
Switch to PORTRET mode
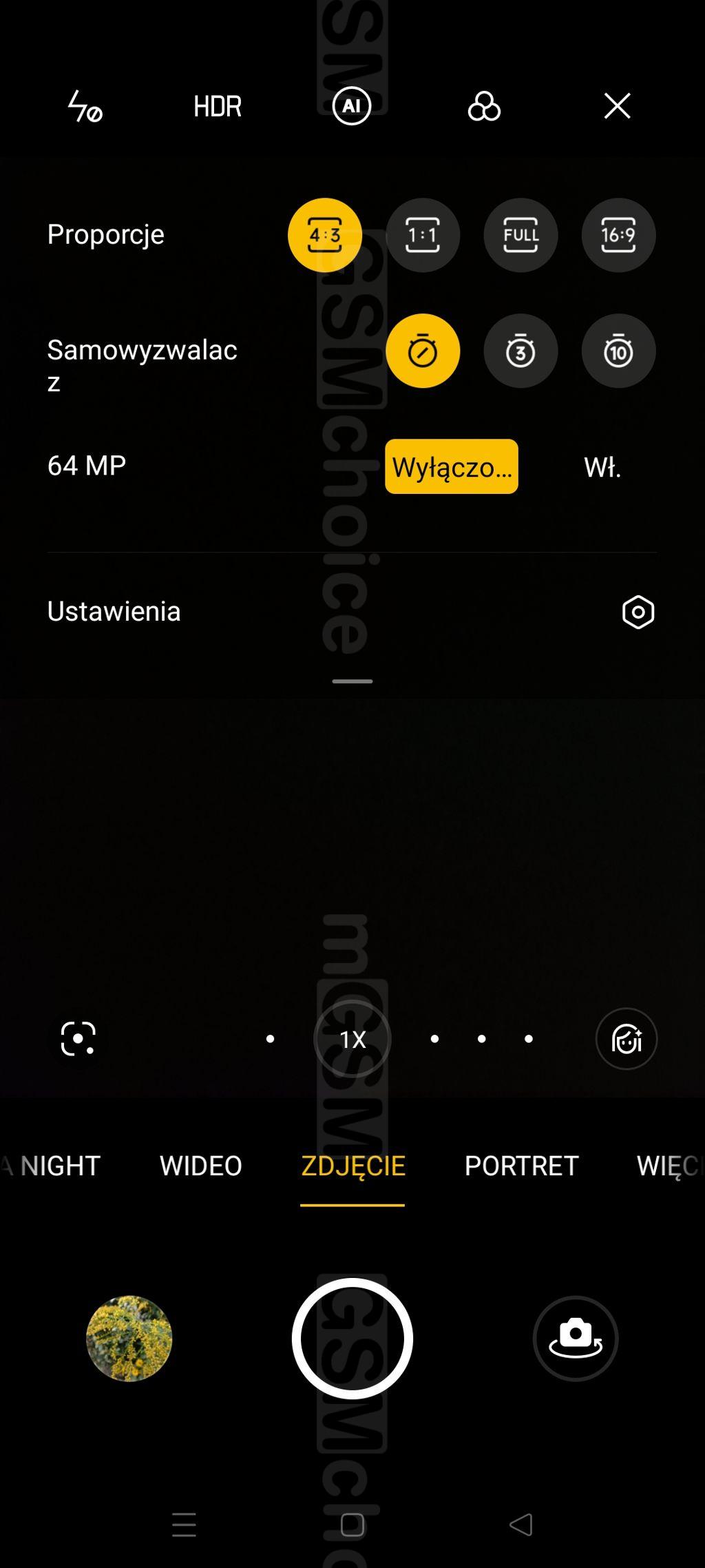pos(521,1166)
